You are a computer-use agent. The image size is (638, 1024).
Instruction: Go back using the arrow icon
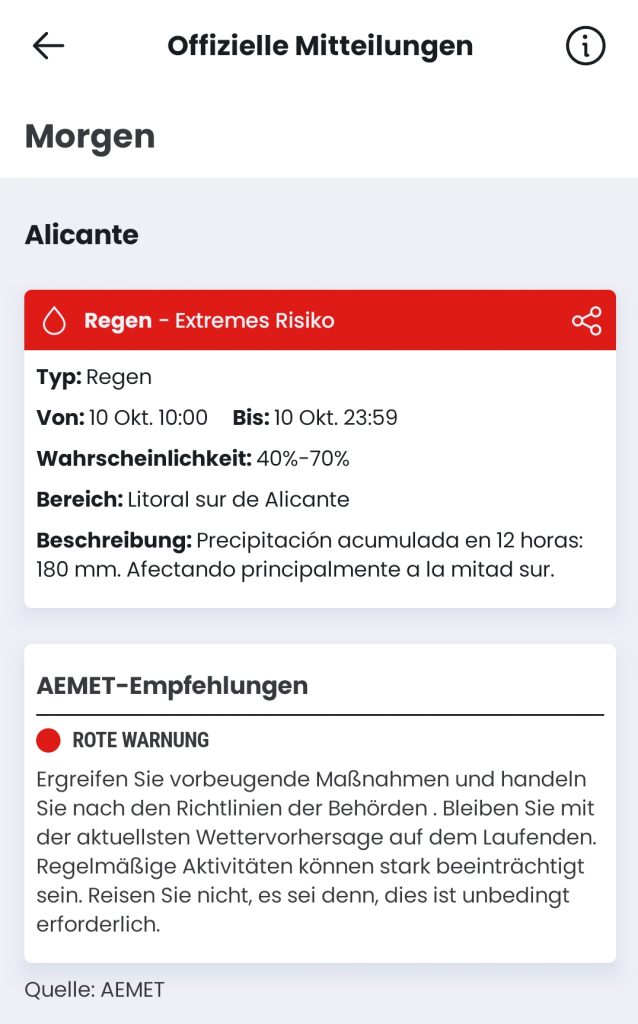click(x=48, y=46)
